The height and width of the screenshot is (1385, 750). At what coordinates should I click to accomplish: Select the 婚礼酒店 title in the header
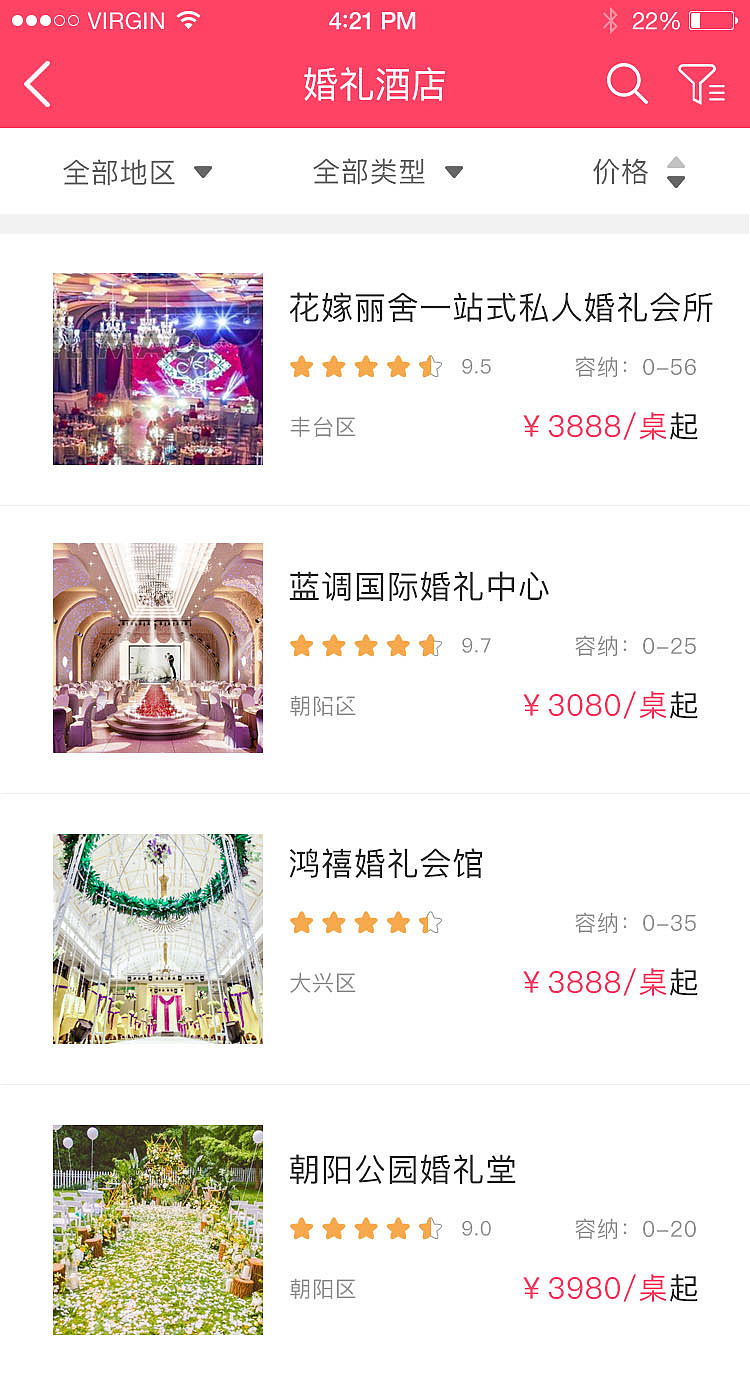coord(374,85)
